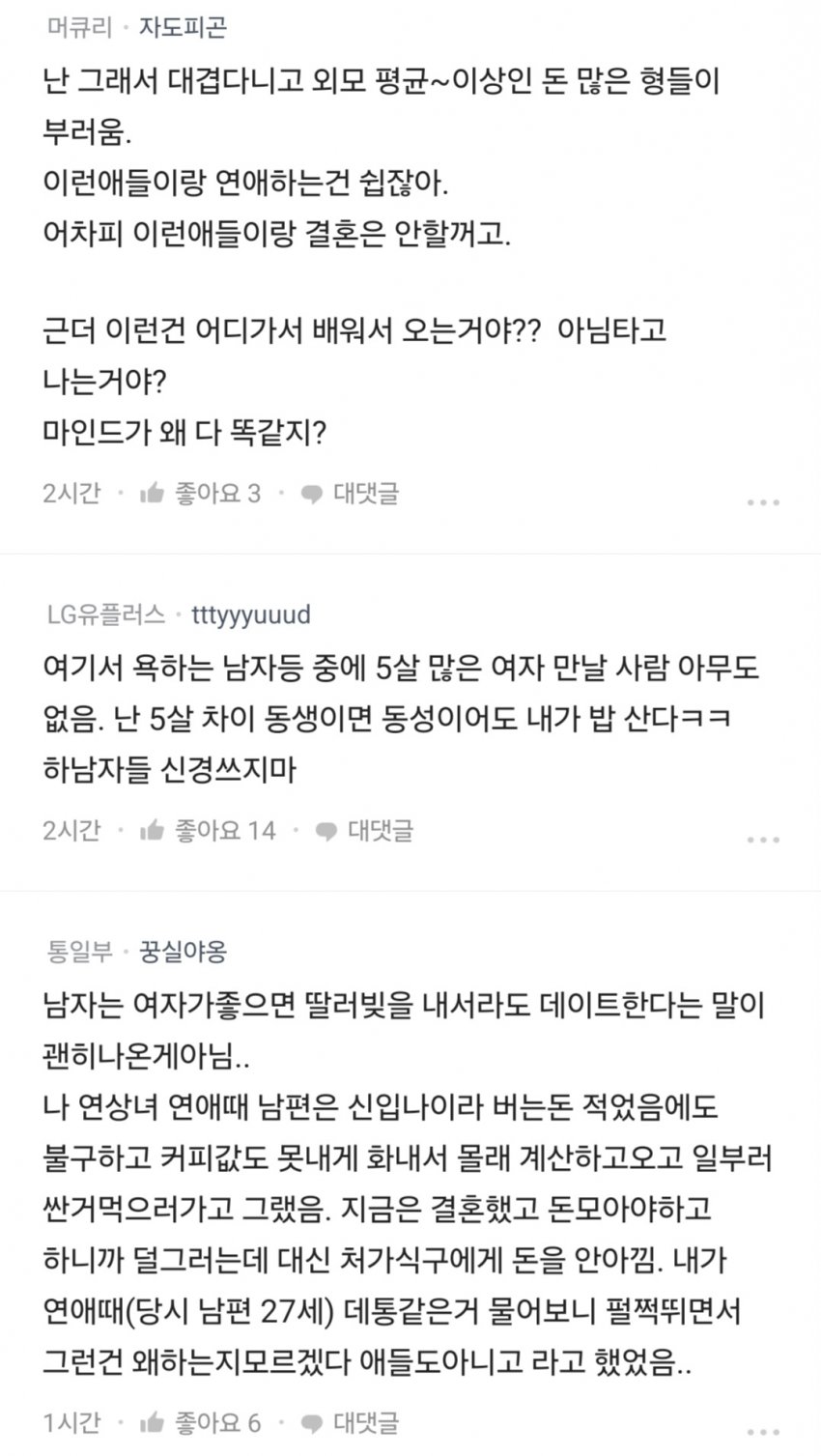Open overflow menu on 꿍실야옹's comment

tap(763, 1431)
